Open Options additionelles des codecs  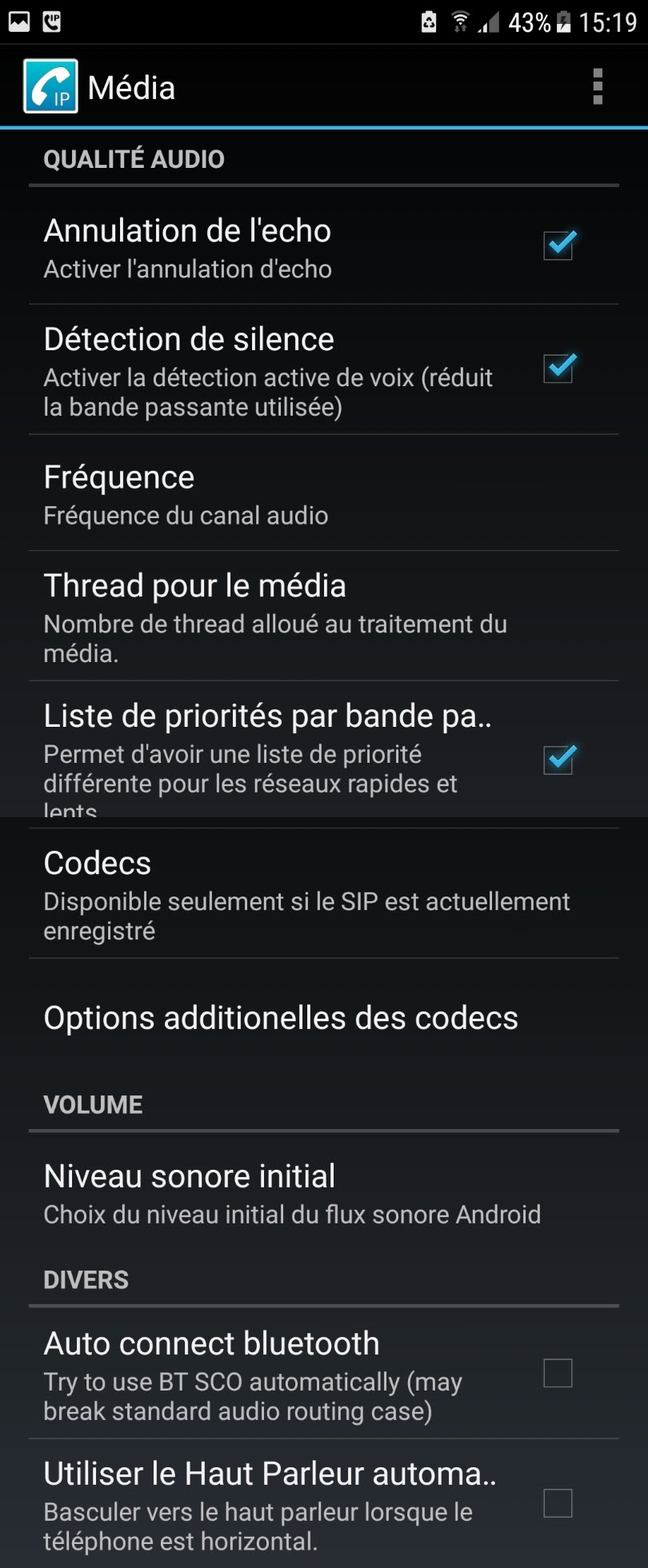click(x=323, y=1018)
